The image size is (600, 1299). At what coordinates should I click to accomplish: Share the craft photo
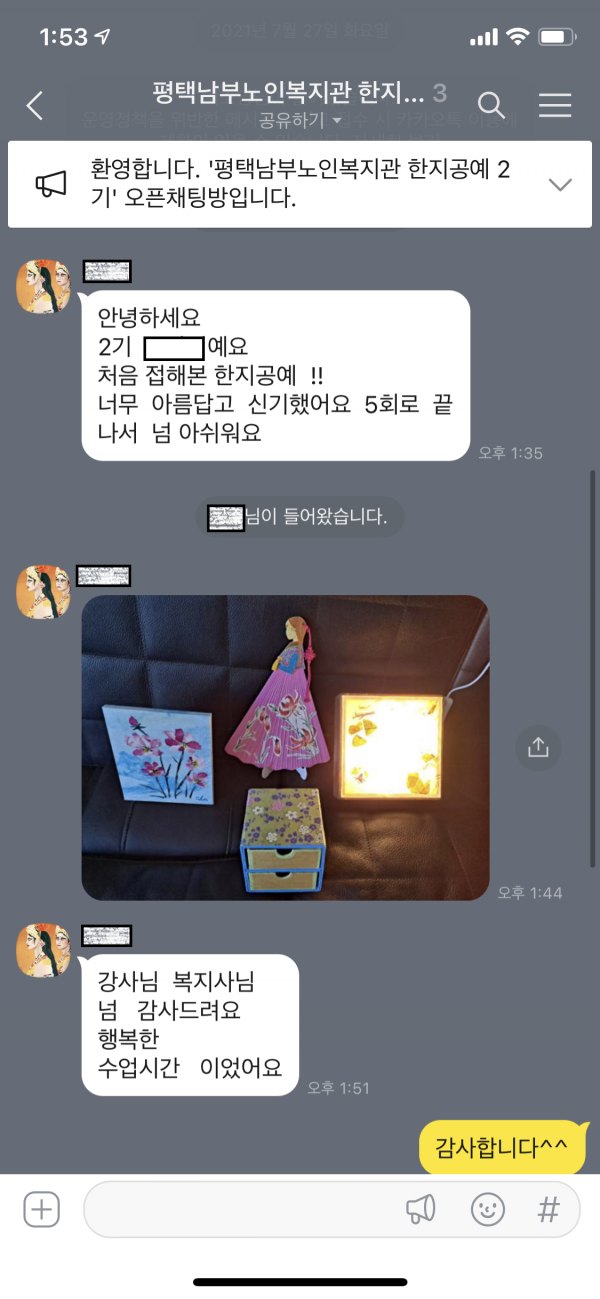[x=538, y=747]
